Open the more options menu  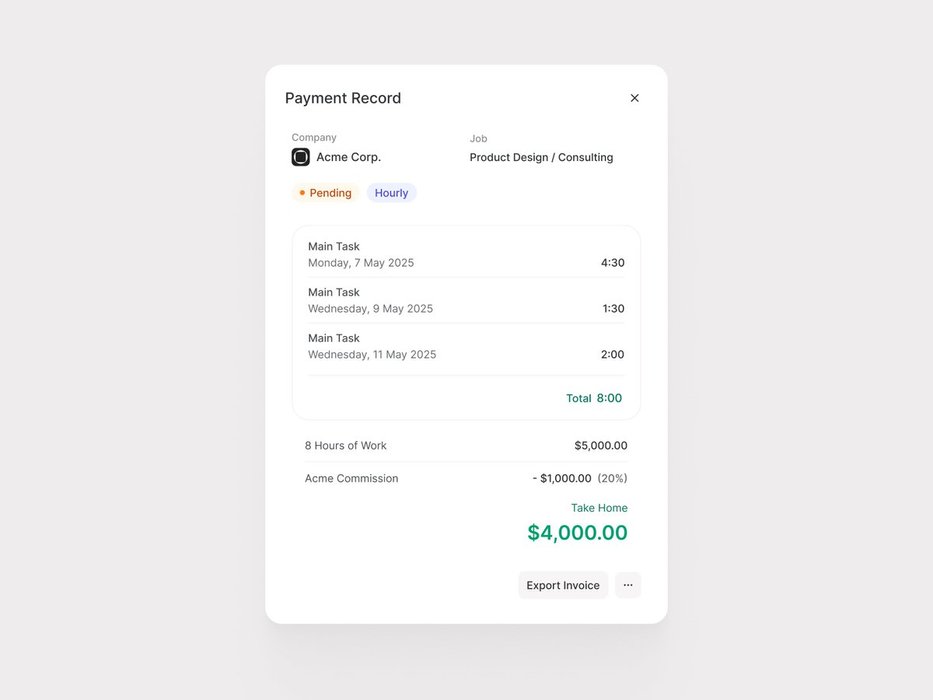coord(628,585)
